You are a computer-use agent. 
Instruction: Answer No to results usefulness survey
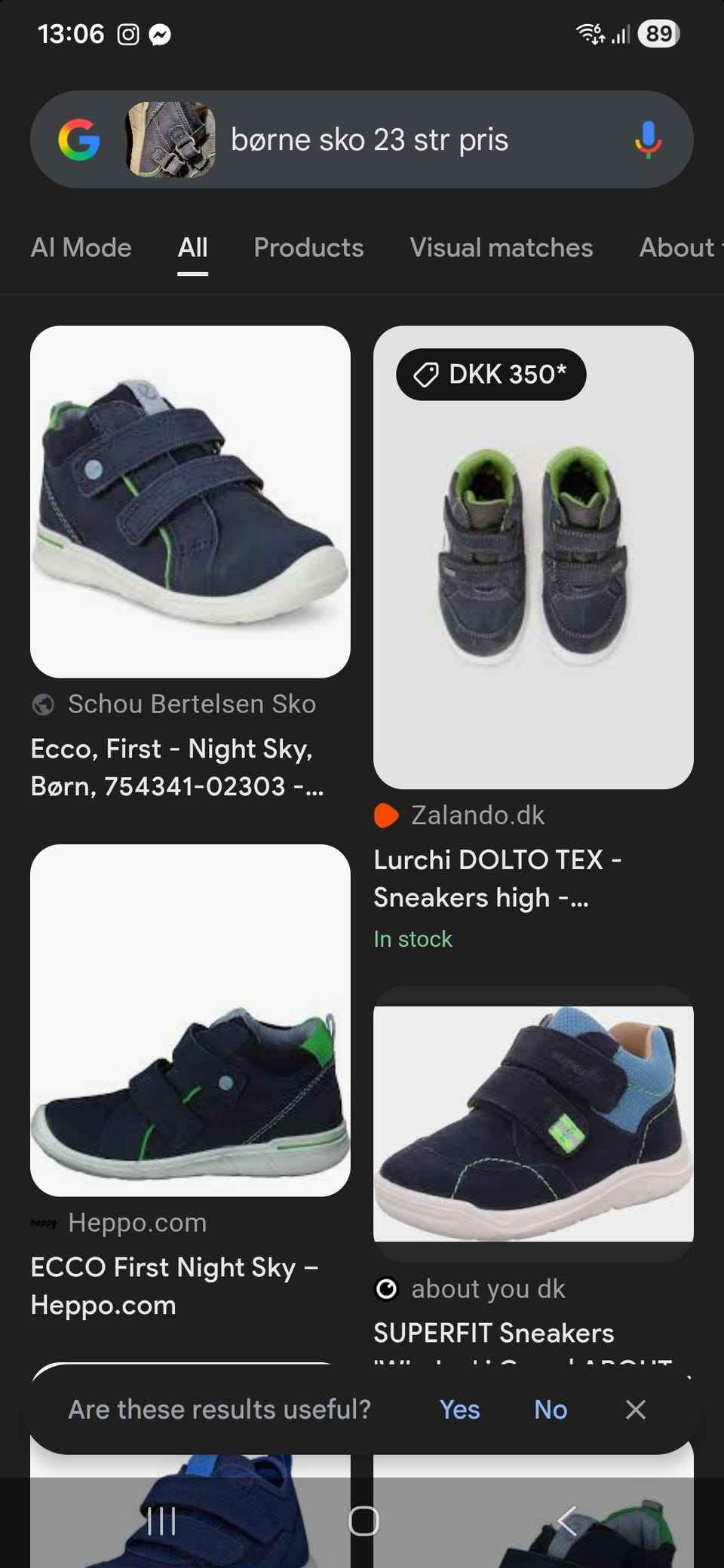[550, 1409]
